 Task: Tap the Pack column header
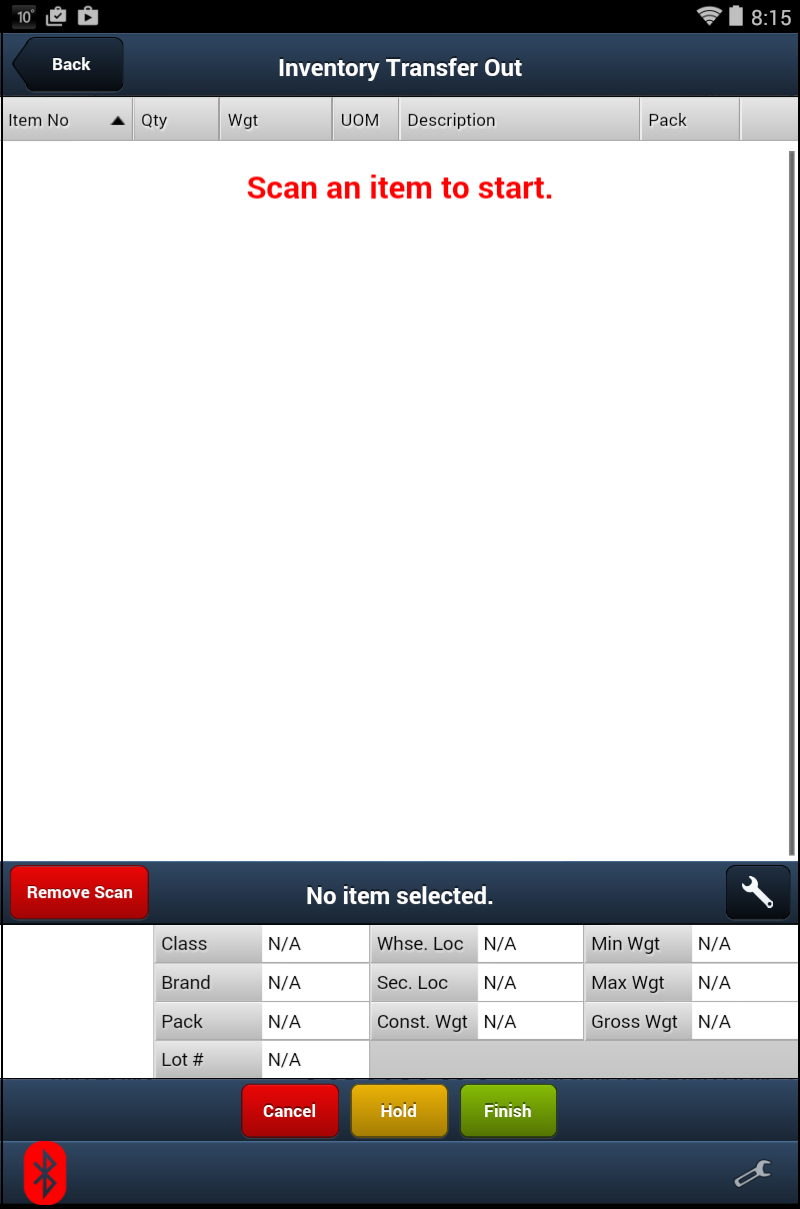pyautogui.click(x=689, y=120)
